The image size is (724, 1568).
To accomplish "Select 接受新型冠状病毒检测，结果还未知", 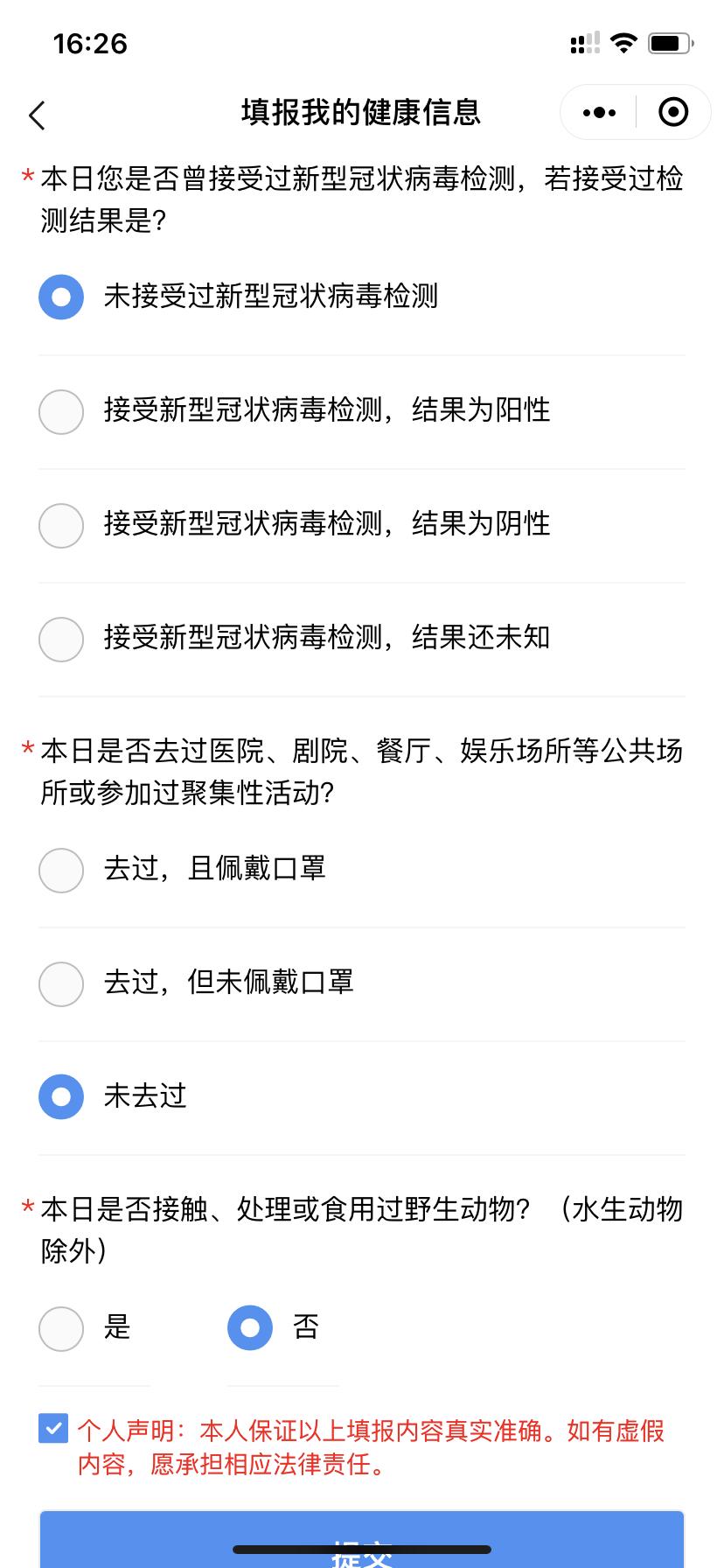I will [61, 640].
